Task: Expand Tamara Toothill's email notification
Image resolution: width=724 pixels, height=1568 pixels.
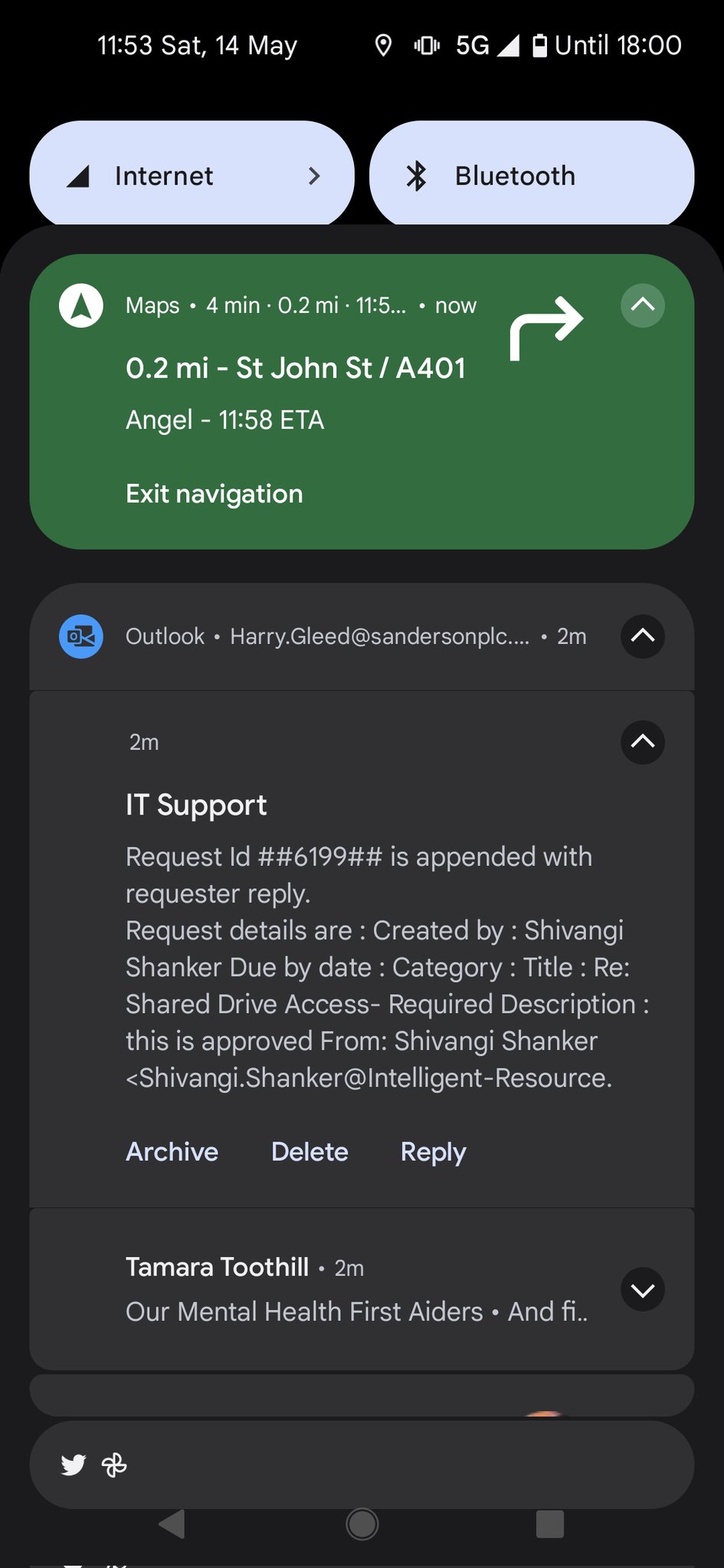Action: click(x=642, y=1290)
